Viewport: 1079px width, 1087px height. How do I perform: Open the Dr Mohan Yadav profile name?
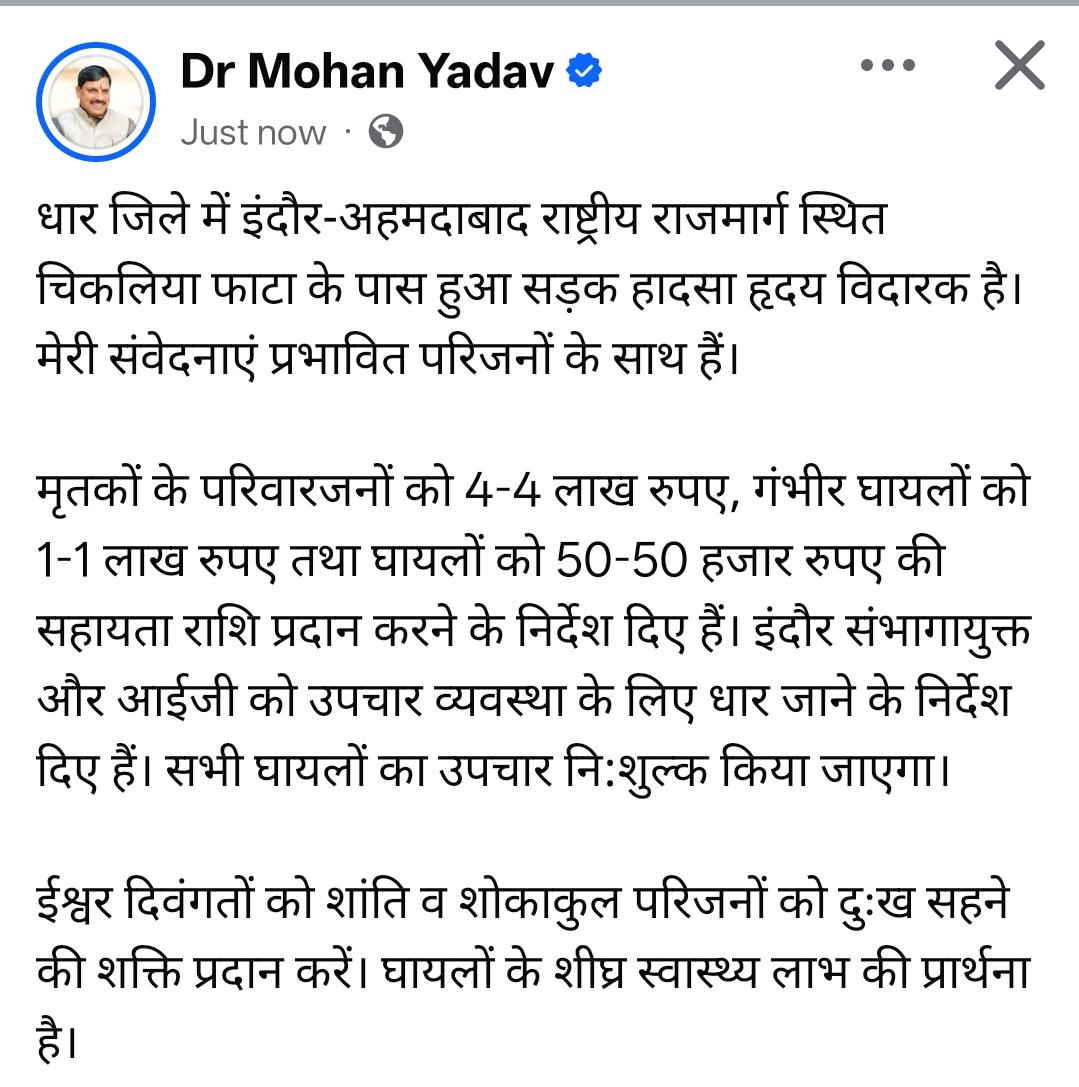[366, 71]
